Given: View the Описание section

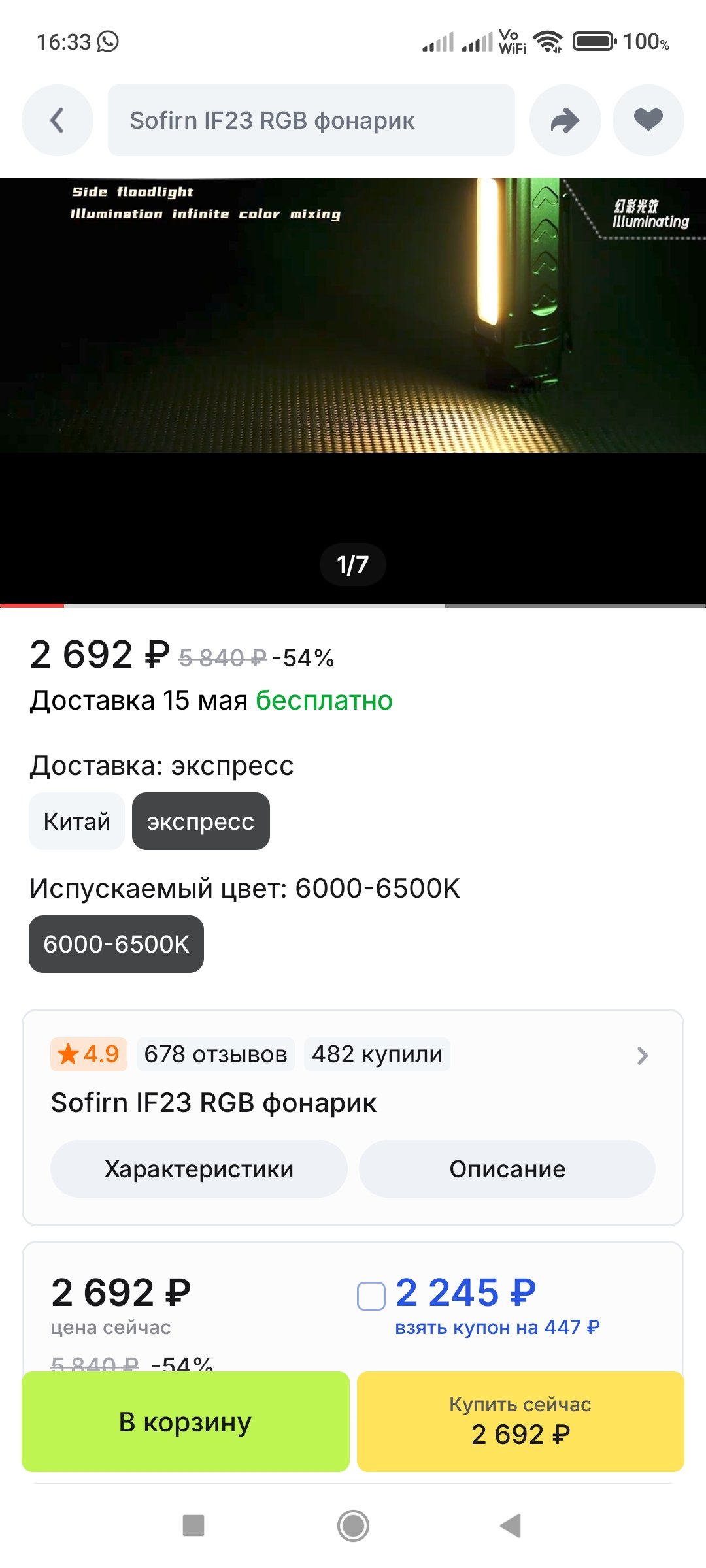Looking at the screenshot, I should (507, 1169).
